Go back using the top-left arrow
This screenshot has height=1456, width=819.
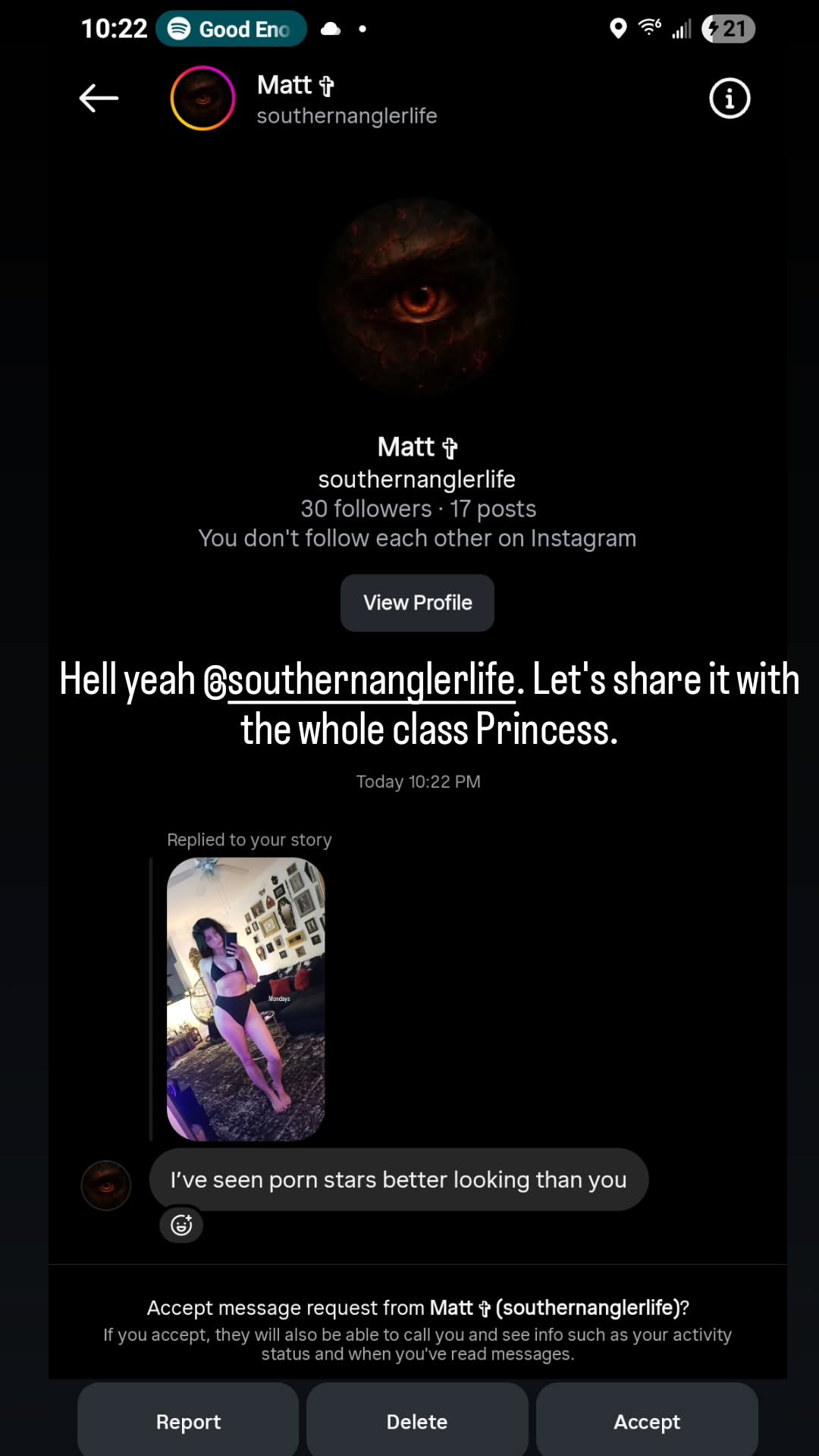(99, 99)
